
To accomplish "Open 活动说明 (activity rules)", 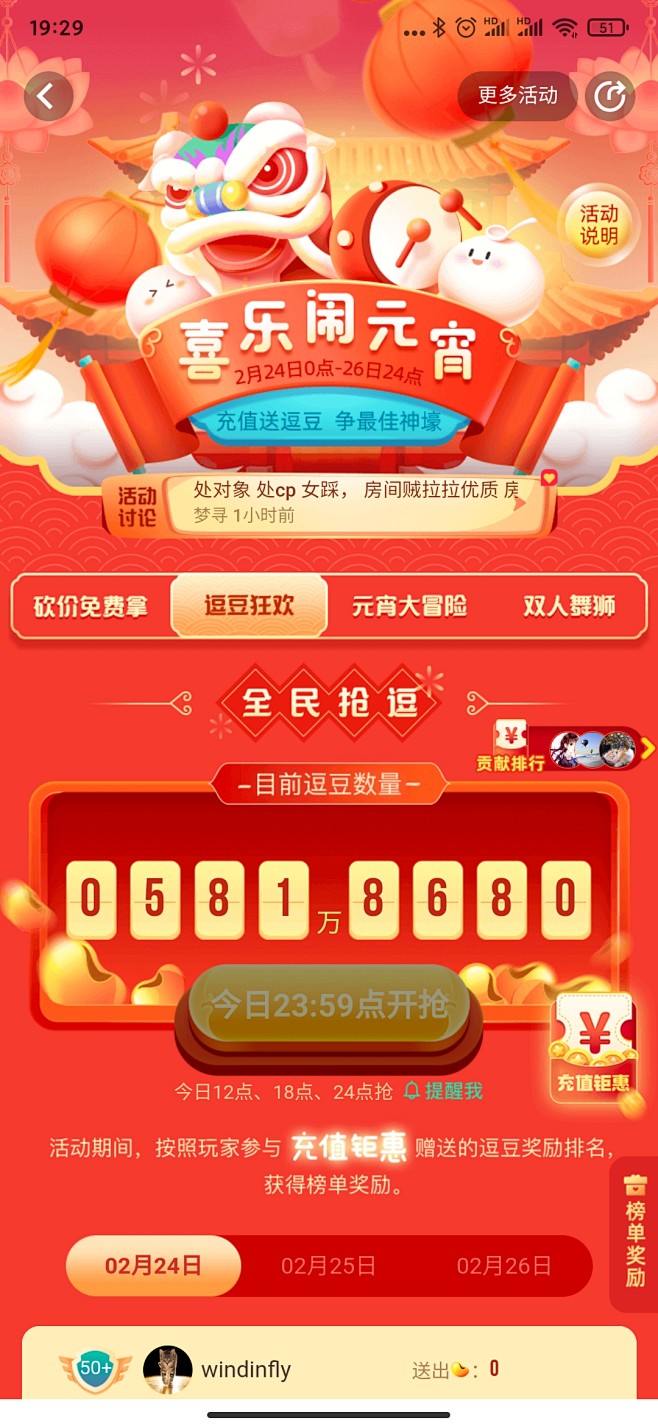I will pyautogui.click(x=599, y=225).
